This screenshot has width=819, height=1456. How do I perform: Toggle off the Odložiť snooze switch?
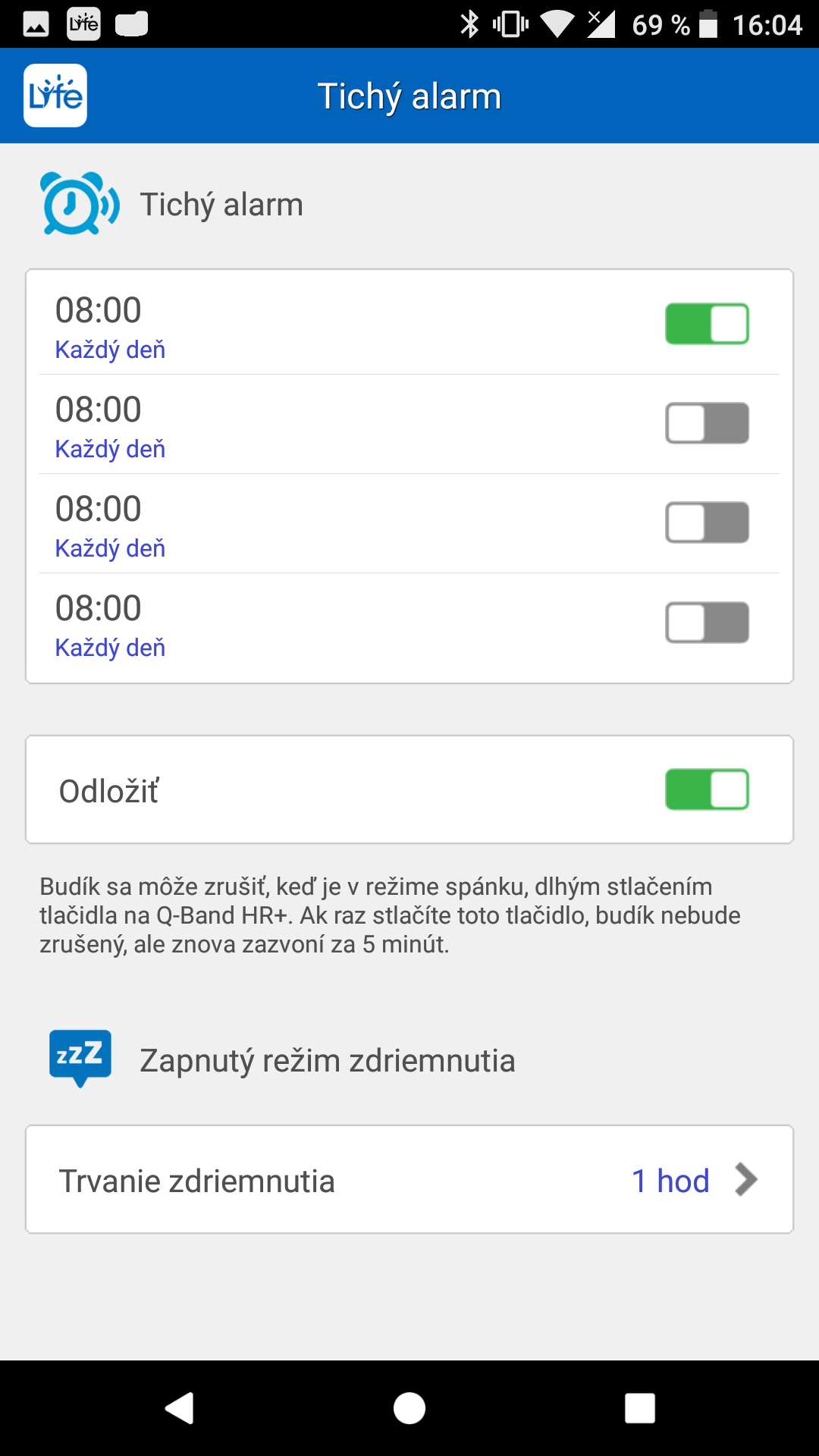pos(707,789)
